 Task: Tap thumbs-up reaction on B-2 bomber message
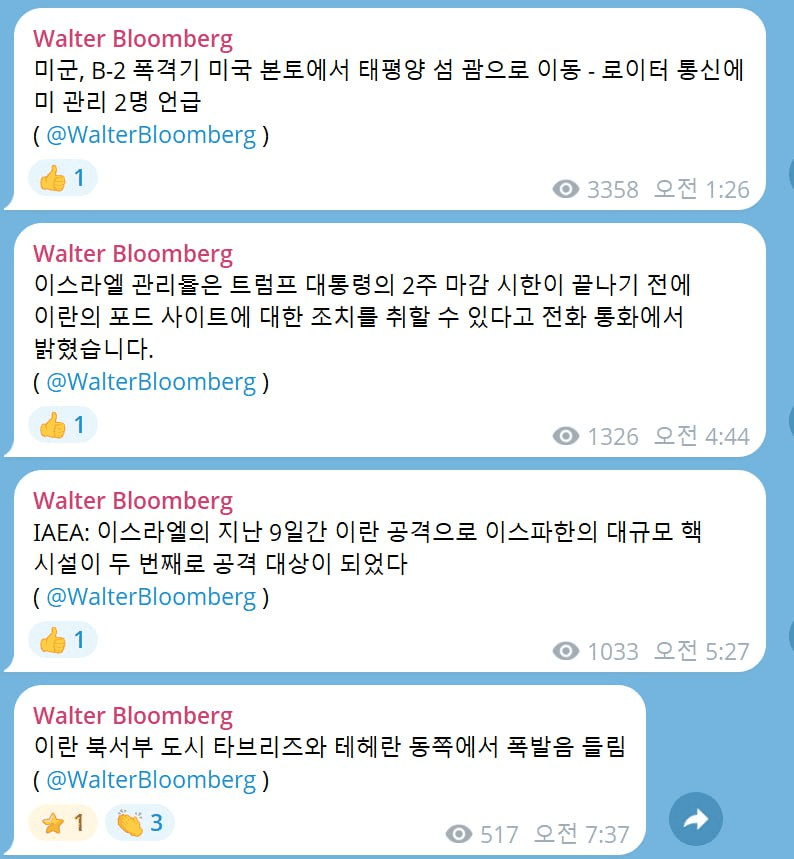[x=63, y=179]
